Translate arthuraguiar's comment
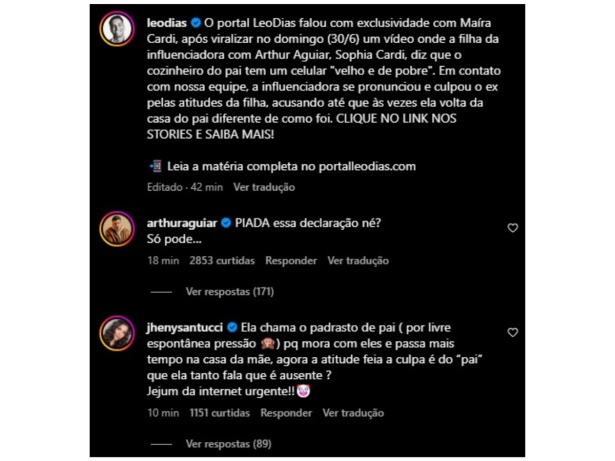Image resolution: width=615 pixels, height=461 pixels. 356,260
